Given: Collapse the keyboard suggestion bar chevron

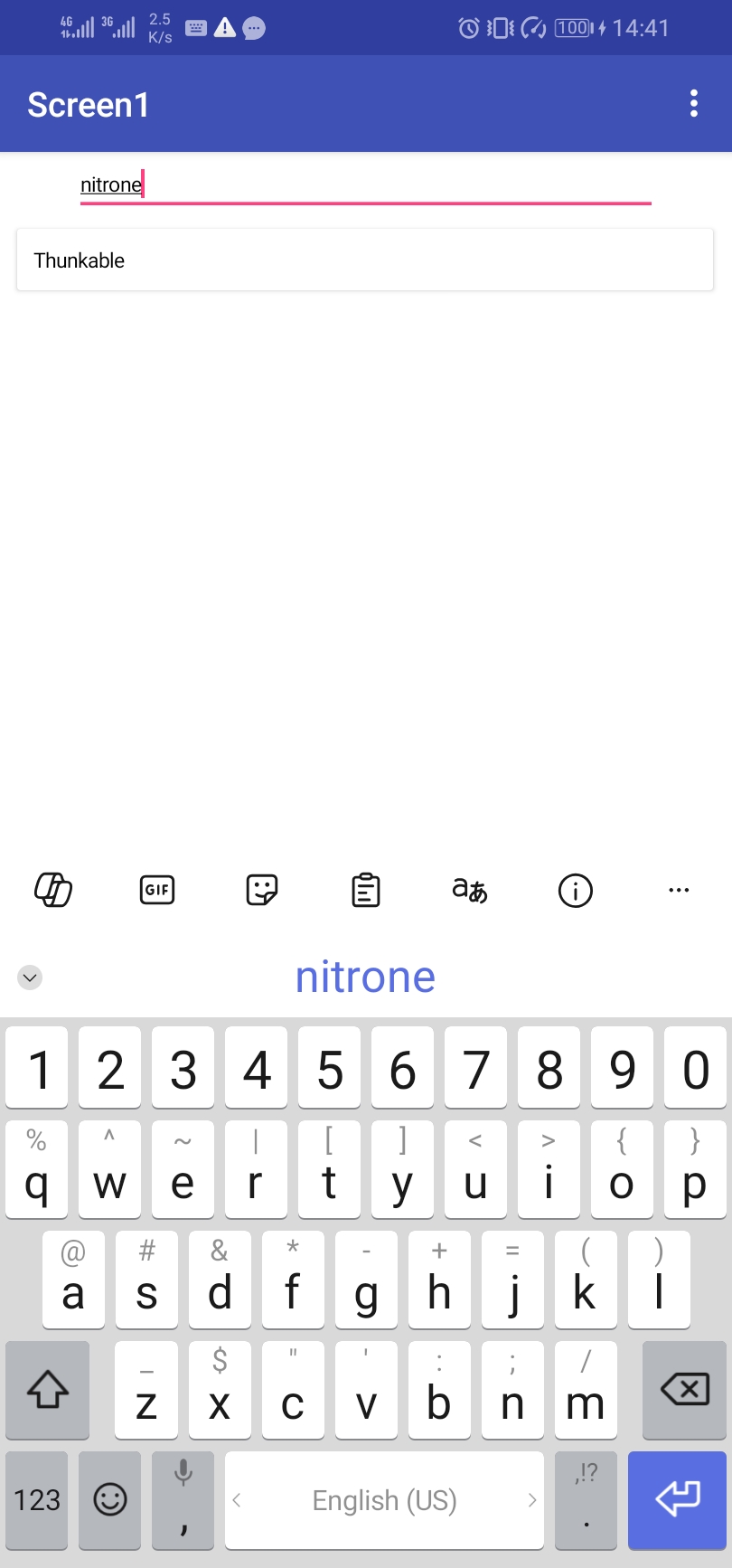Looking at the screenshot, I should click(30, 978).
